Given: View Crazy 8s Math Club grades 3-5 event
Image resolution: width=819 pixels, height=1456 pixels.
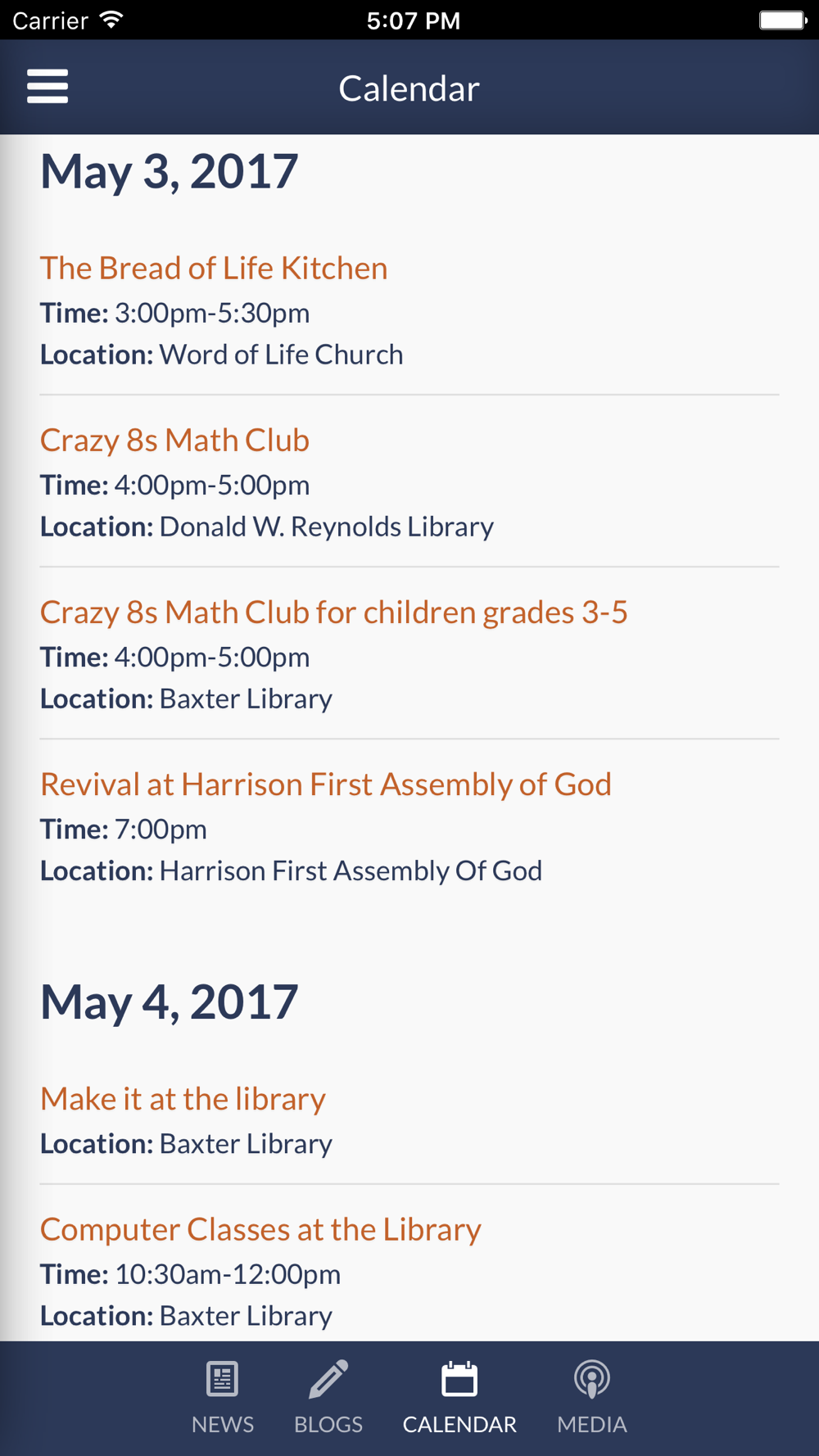Looking at the screenshot, I should tap(334, 613).
